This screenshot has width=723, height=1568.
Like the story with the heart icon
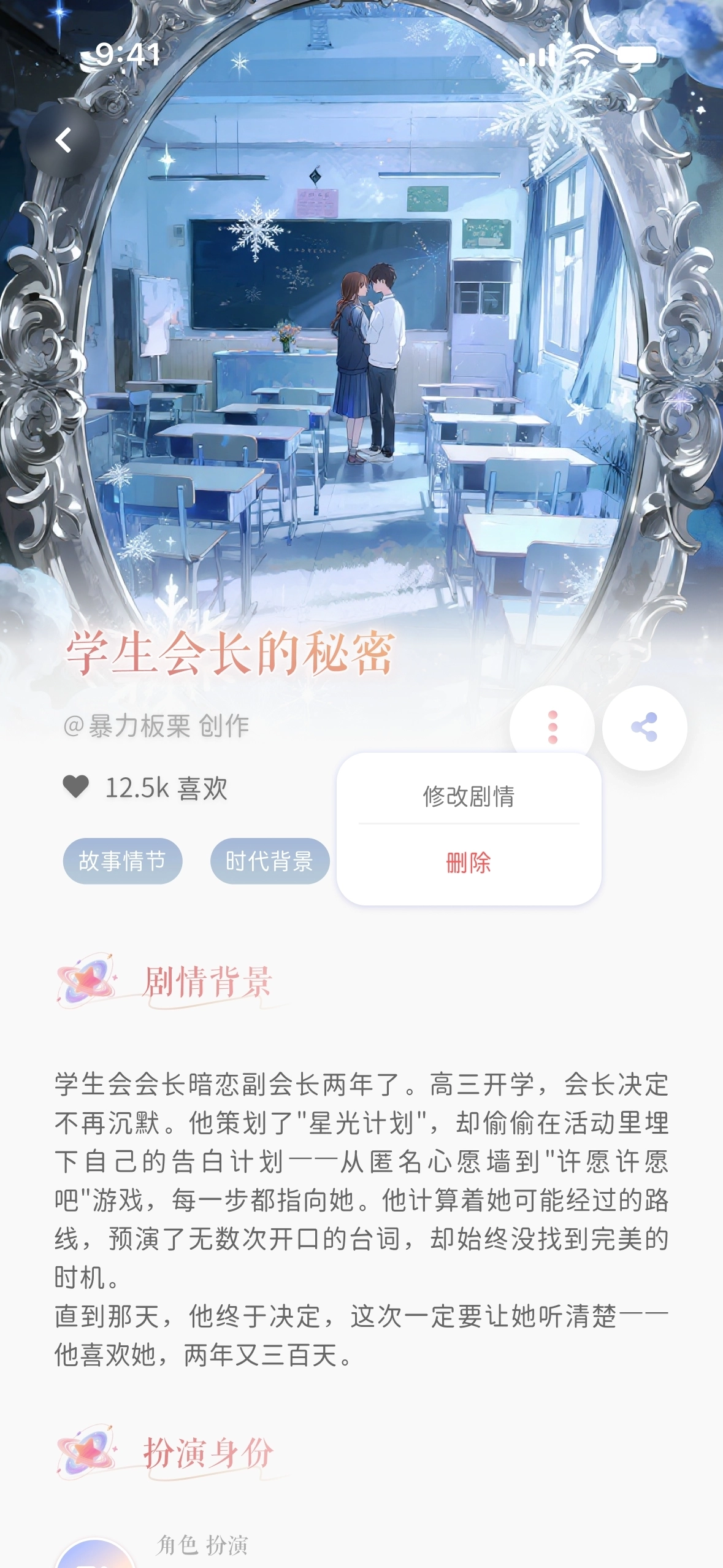(x=76, y=787)
